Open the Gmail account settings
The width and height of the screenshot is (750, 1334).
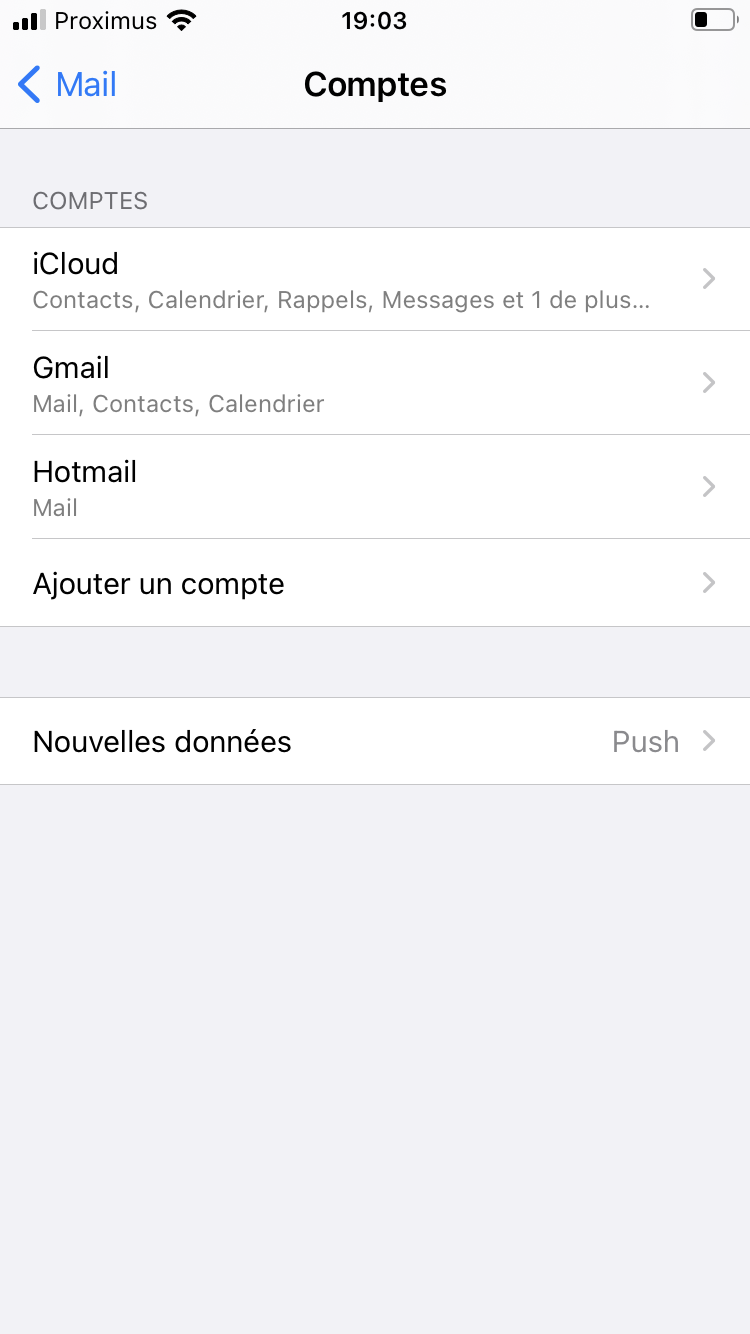tap(375, 383)
